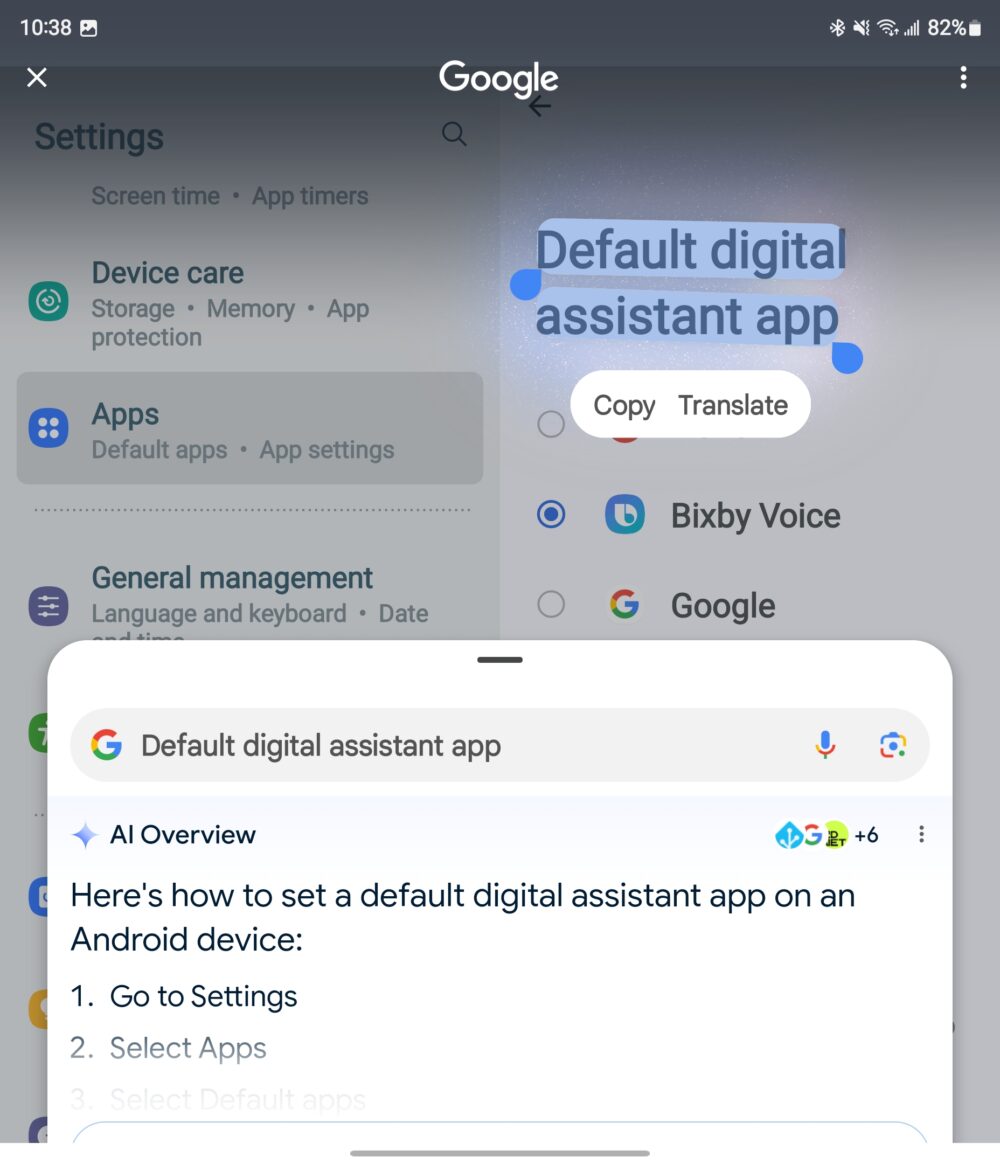This screenshot has width=1000, height=1164.
Task: Tap the Device care icon in Settings
Action: click(48, 301)
